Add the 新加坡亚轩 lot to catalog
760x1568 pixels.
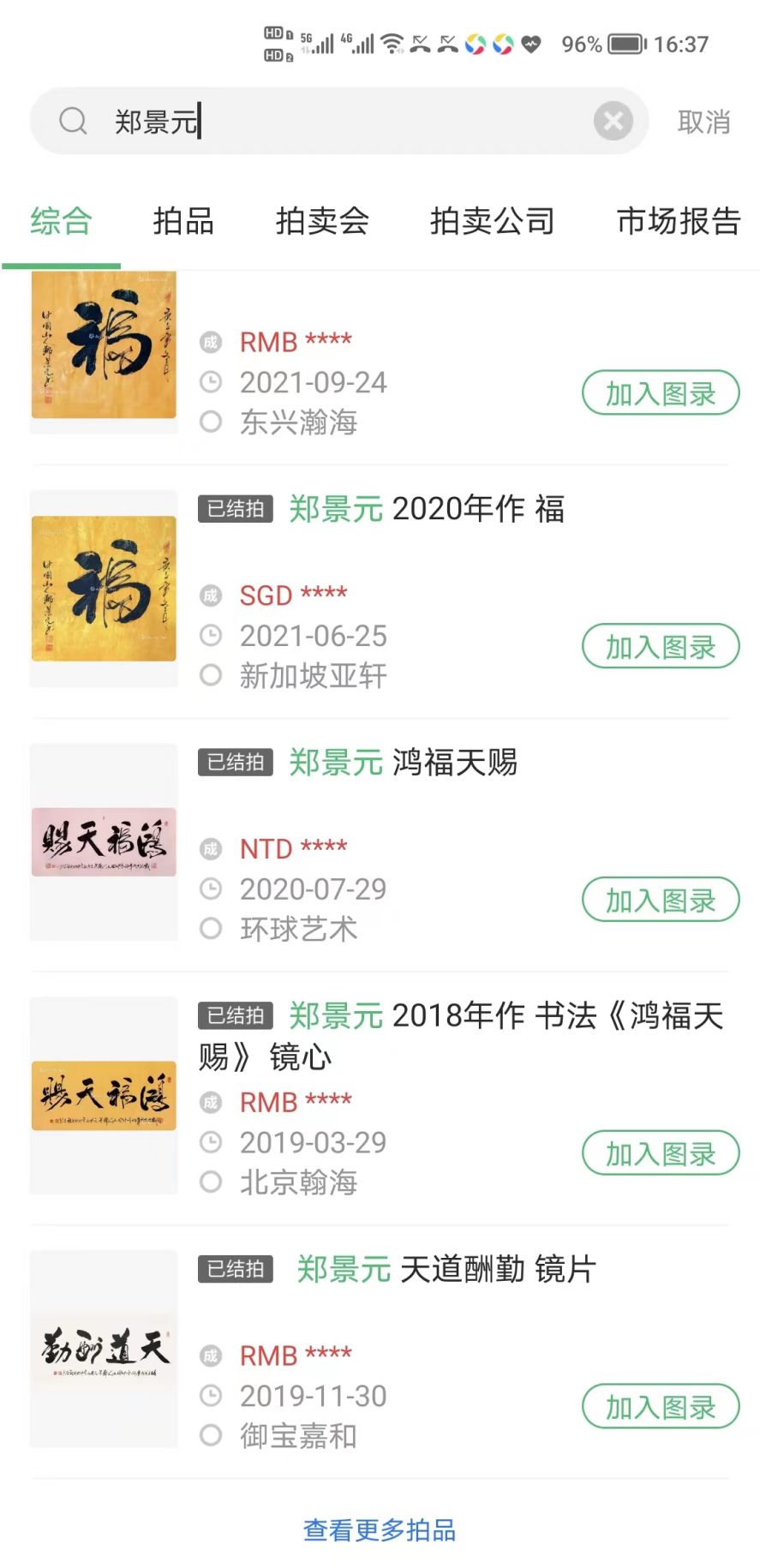660,647
